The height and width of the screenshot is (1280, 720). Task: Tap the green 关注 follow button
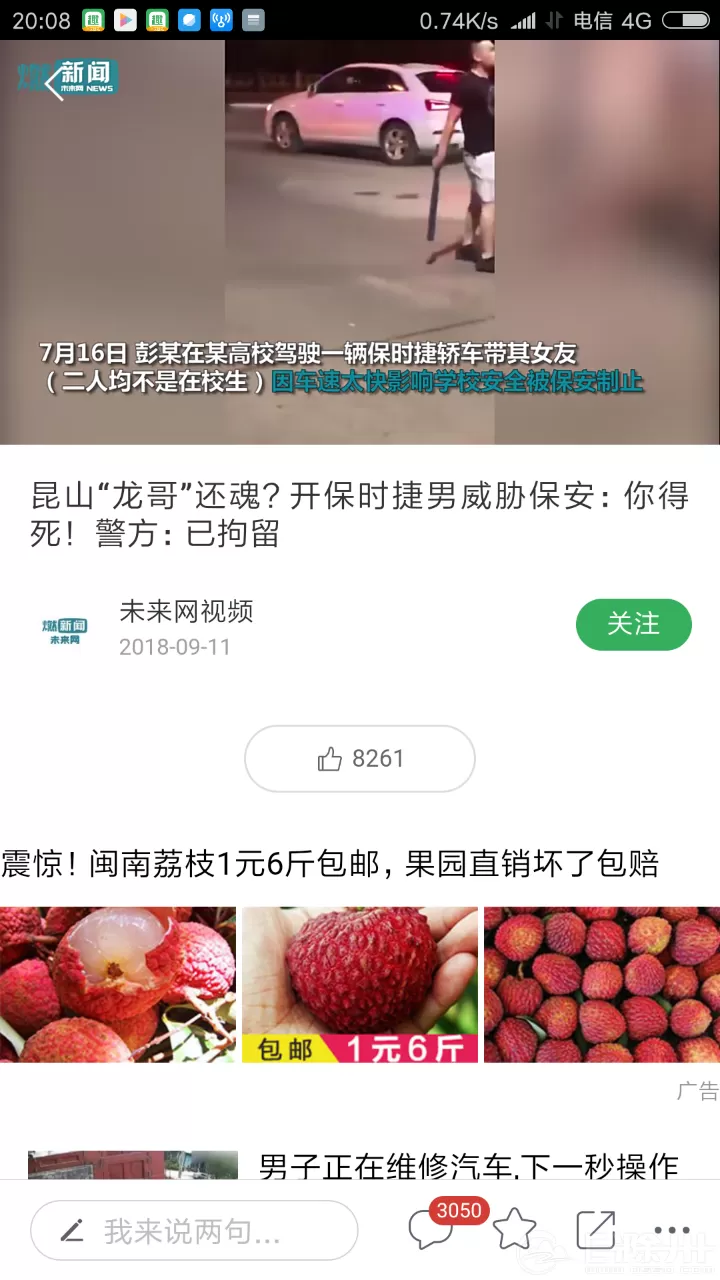(633, 624)
